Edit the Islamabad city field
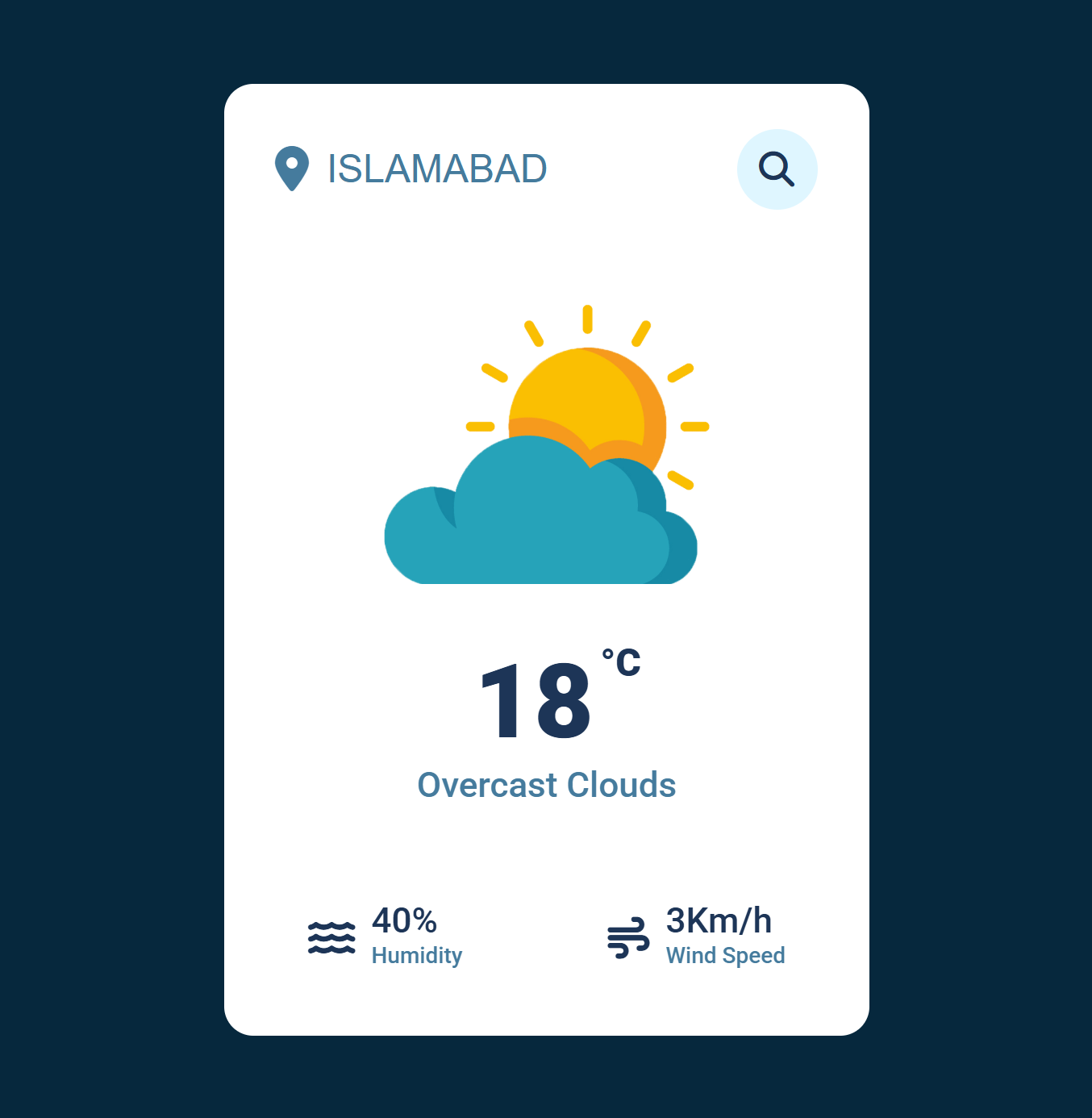Screen dimensions: 1092x1118 (x=436, y=169)
